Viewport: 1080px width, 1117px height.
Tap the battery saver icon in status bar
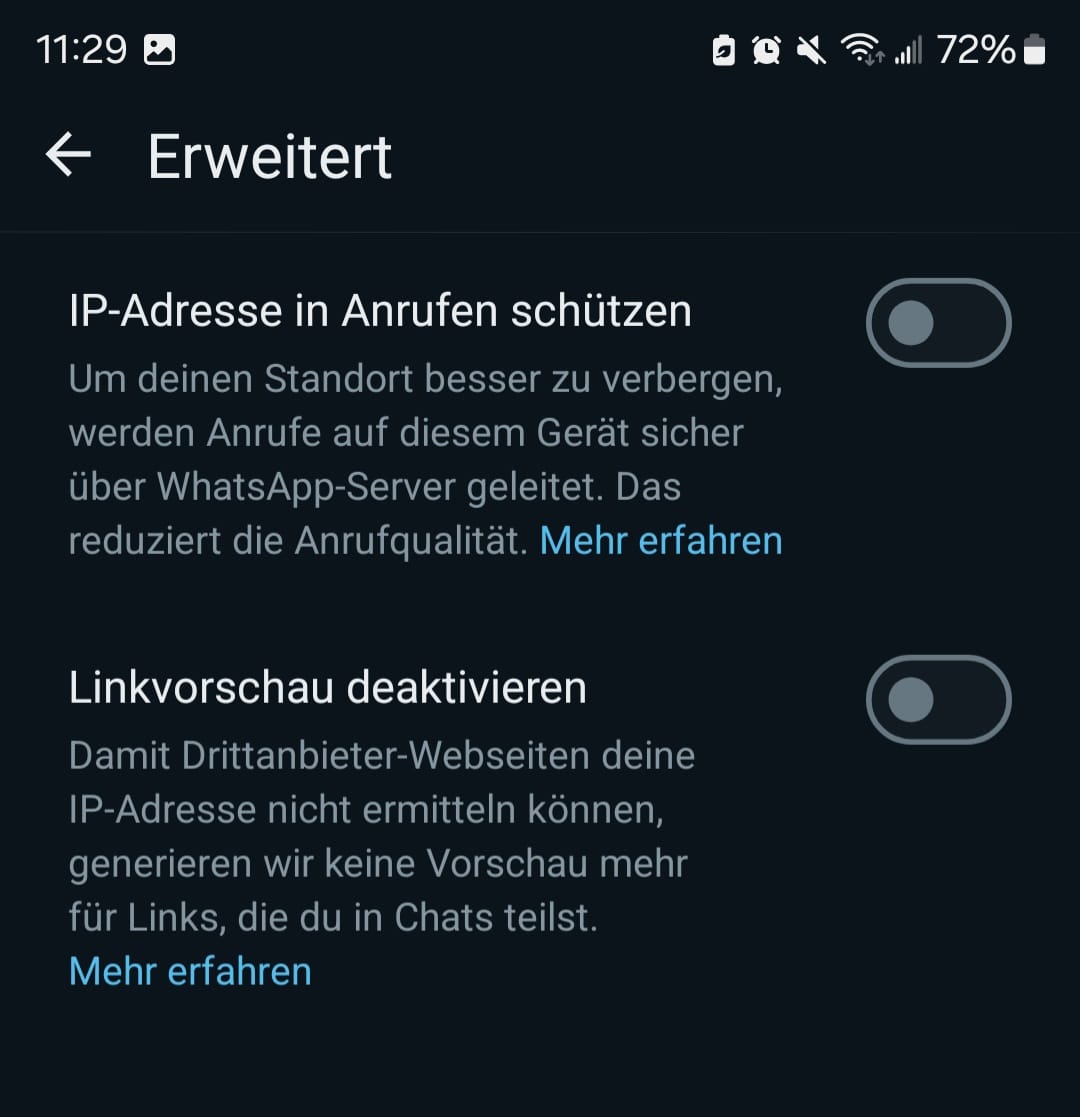pyautogui.click(x=722, y=48)
